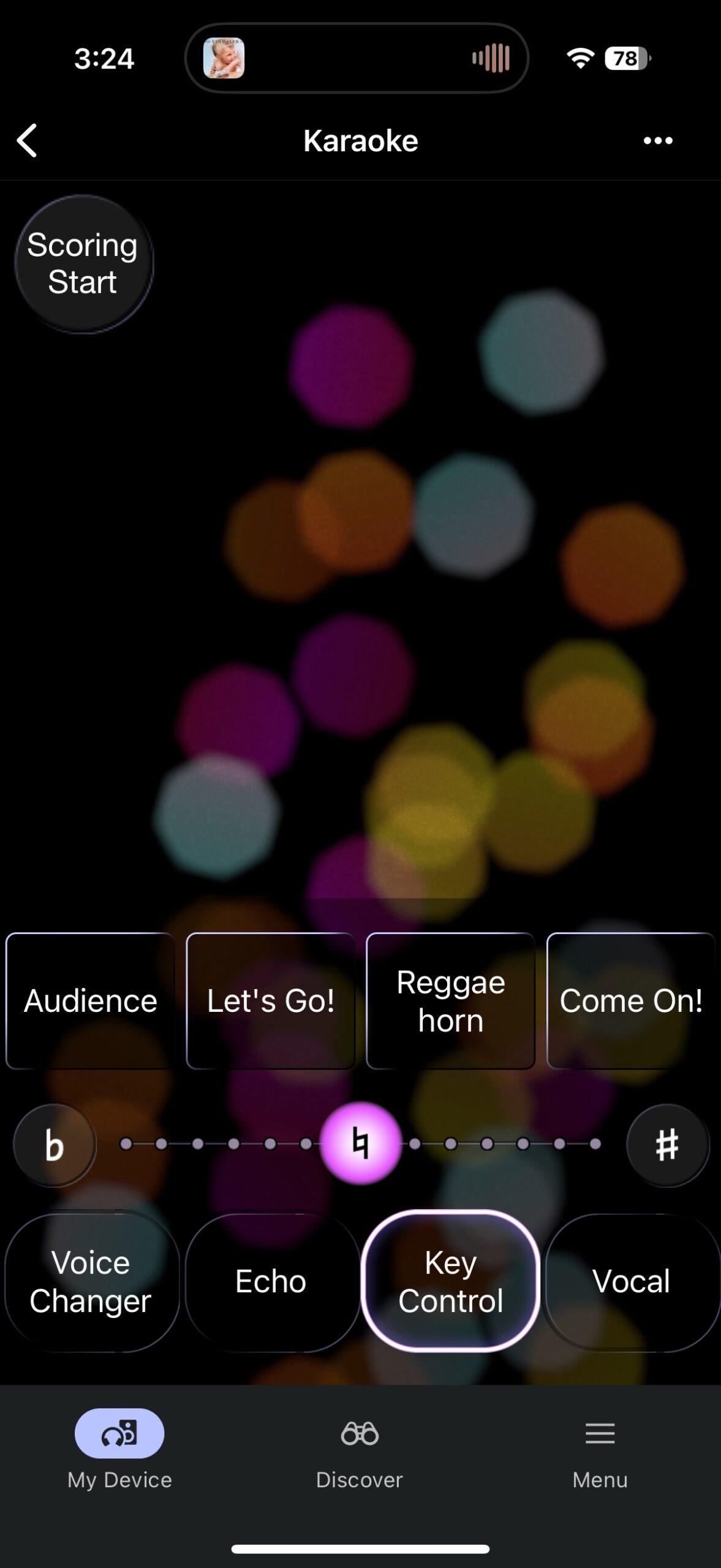Go back from the Karaoke screen

[28, 141]
